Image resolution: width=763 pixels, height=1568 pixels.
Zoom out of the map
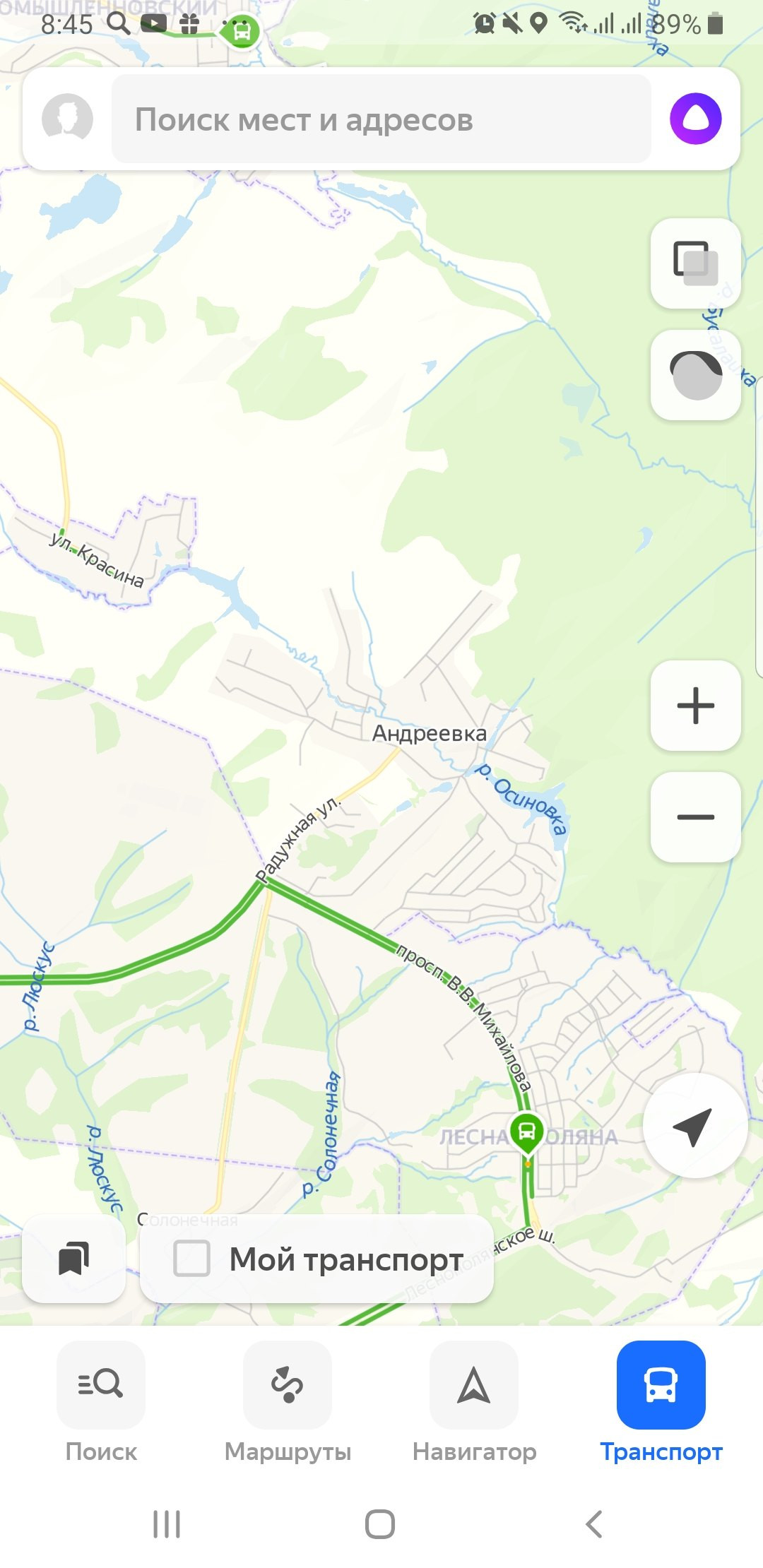[x=695, y=816]
